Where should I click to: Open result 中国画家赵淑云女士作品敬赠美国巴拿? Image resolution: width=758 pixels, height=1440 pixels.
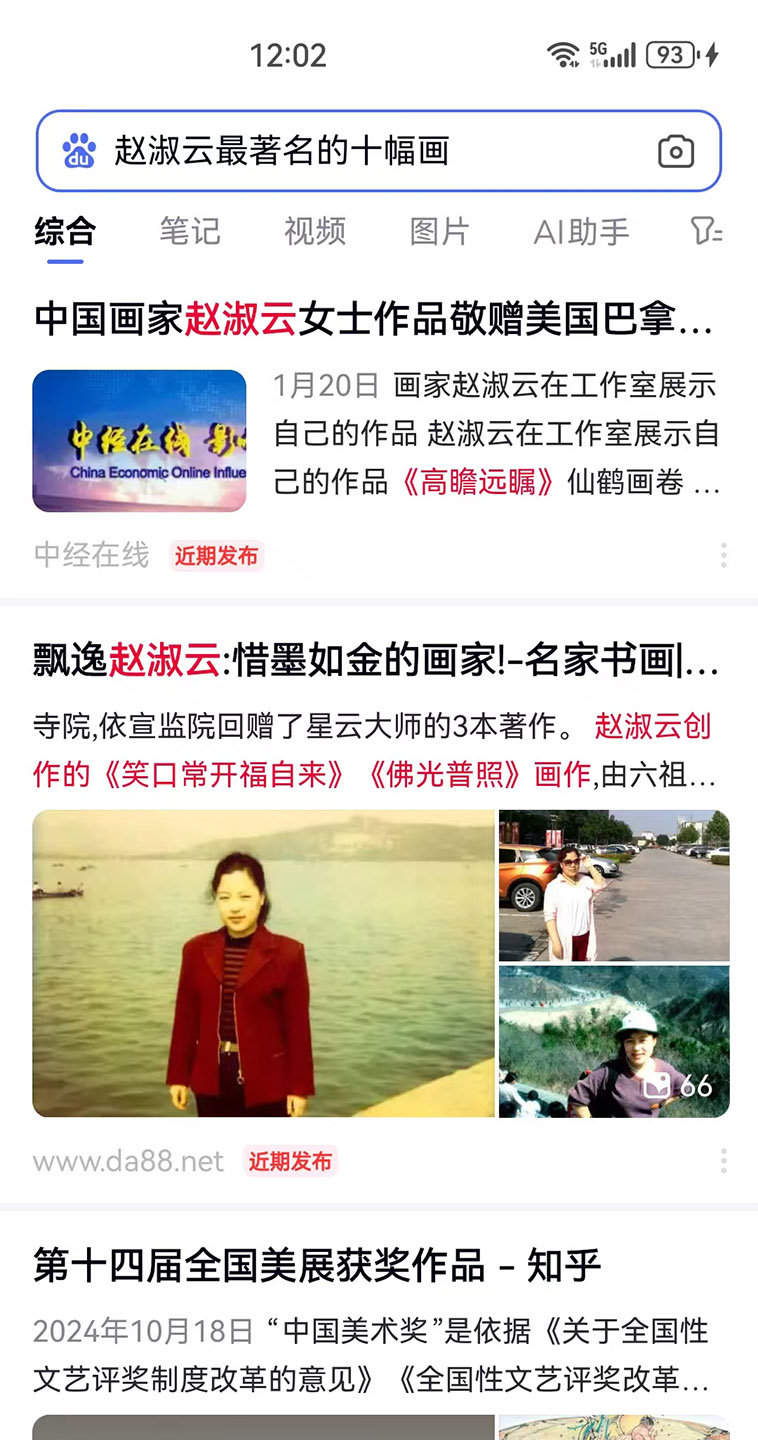373,319
